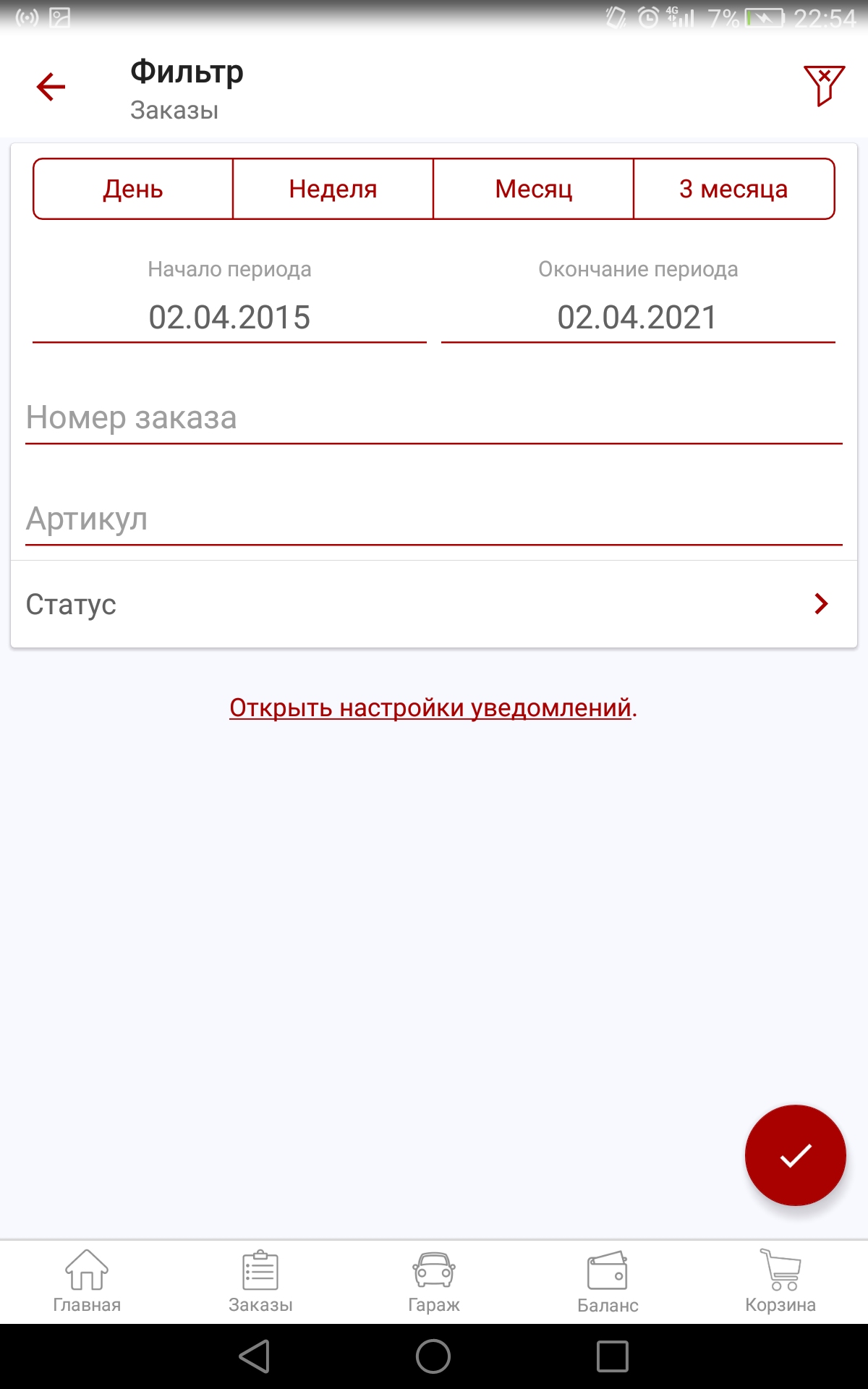Image resolution: width=868 pixels, height=1389 pixels.
Task: Open the system recent apps view
Action: [x=612, y=1356]
